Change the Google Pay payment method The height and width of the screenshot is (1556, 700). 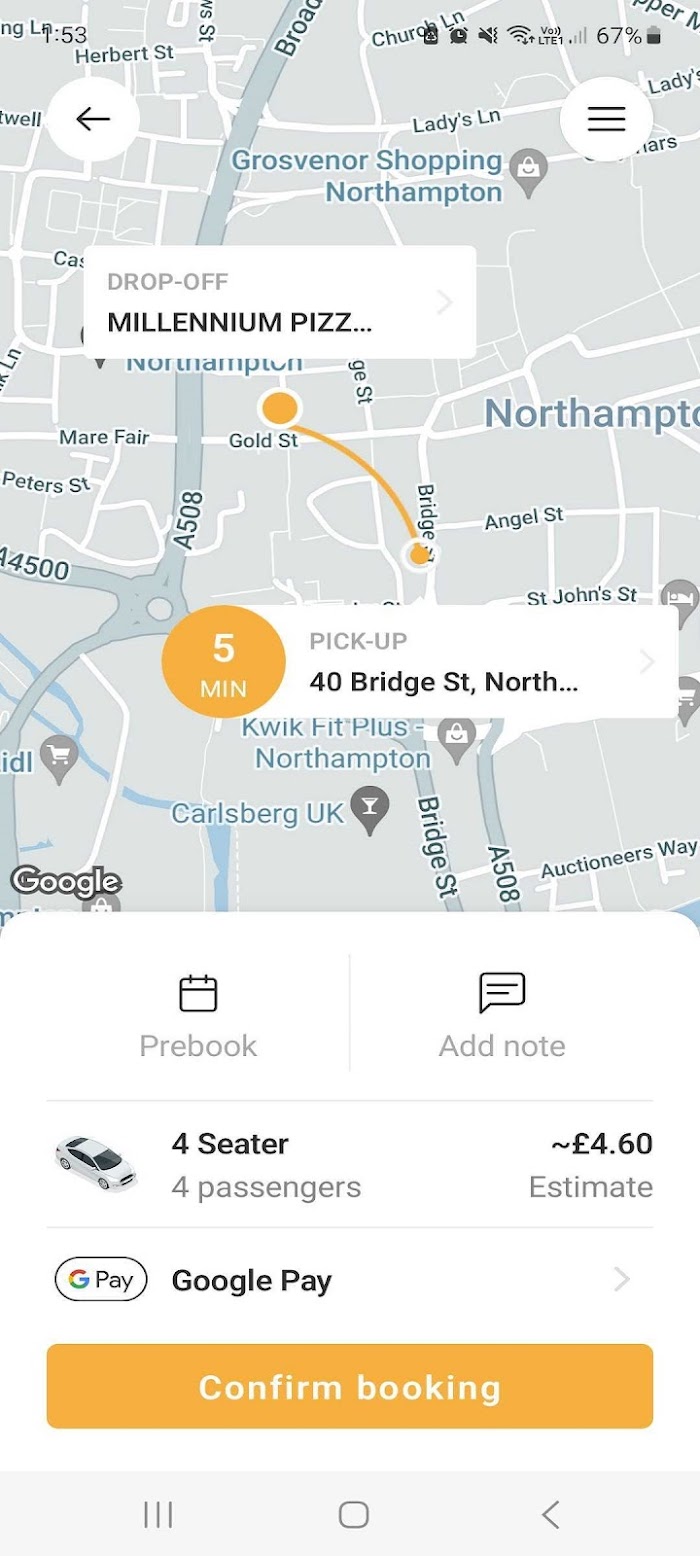coord(350,1280)
